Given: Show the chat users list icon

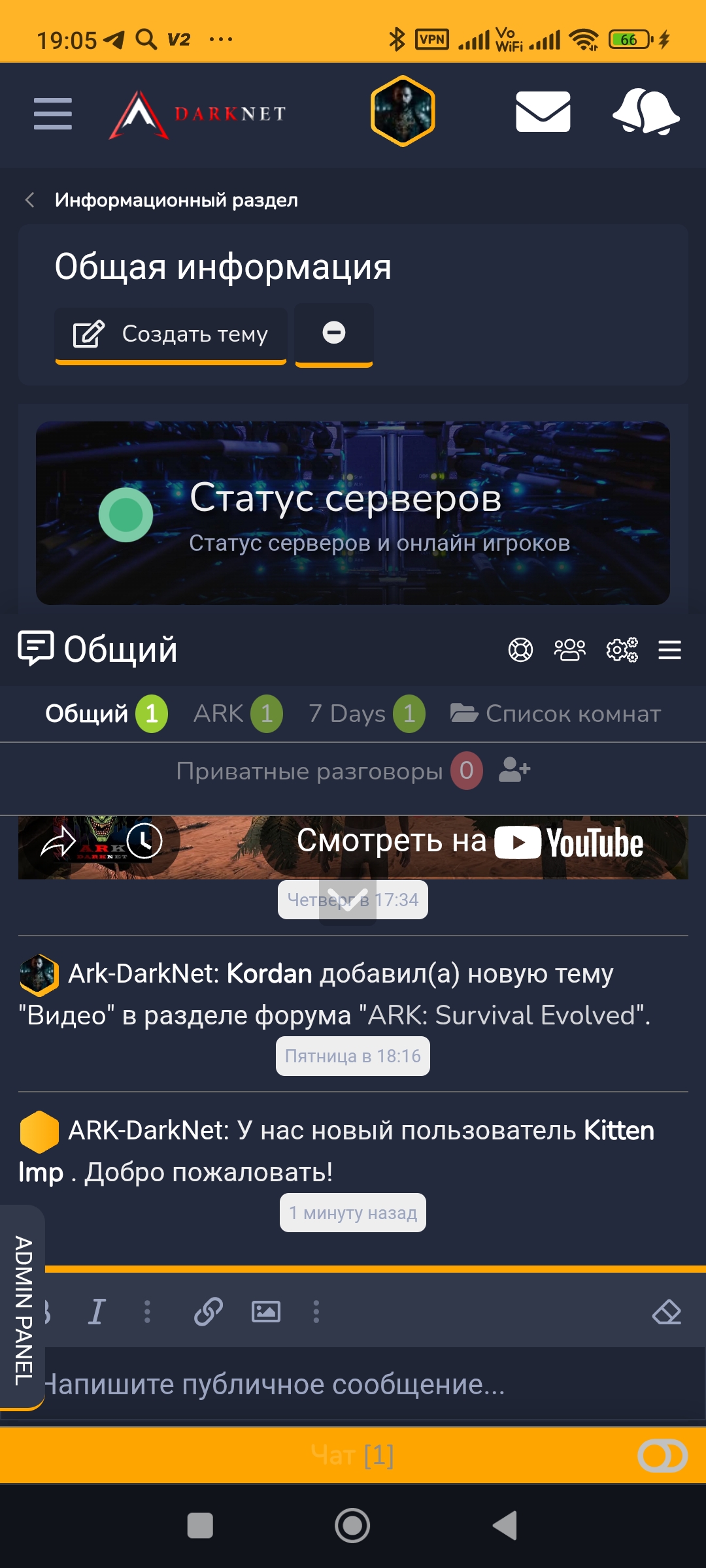Looking at the screenshot, I should pos(569,650).
